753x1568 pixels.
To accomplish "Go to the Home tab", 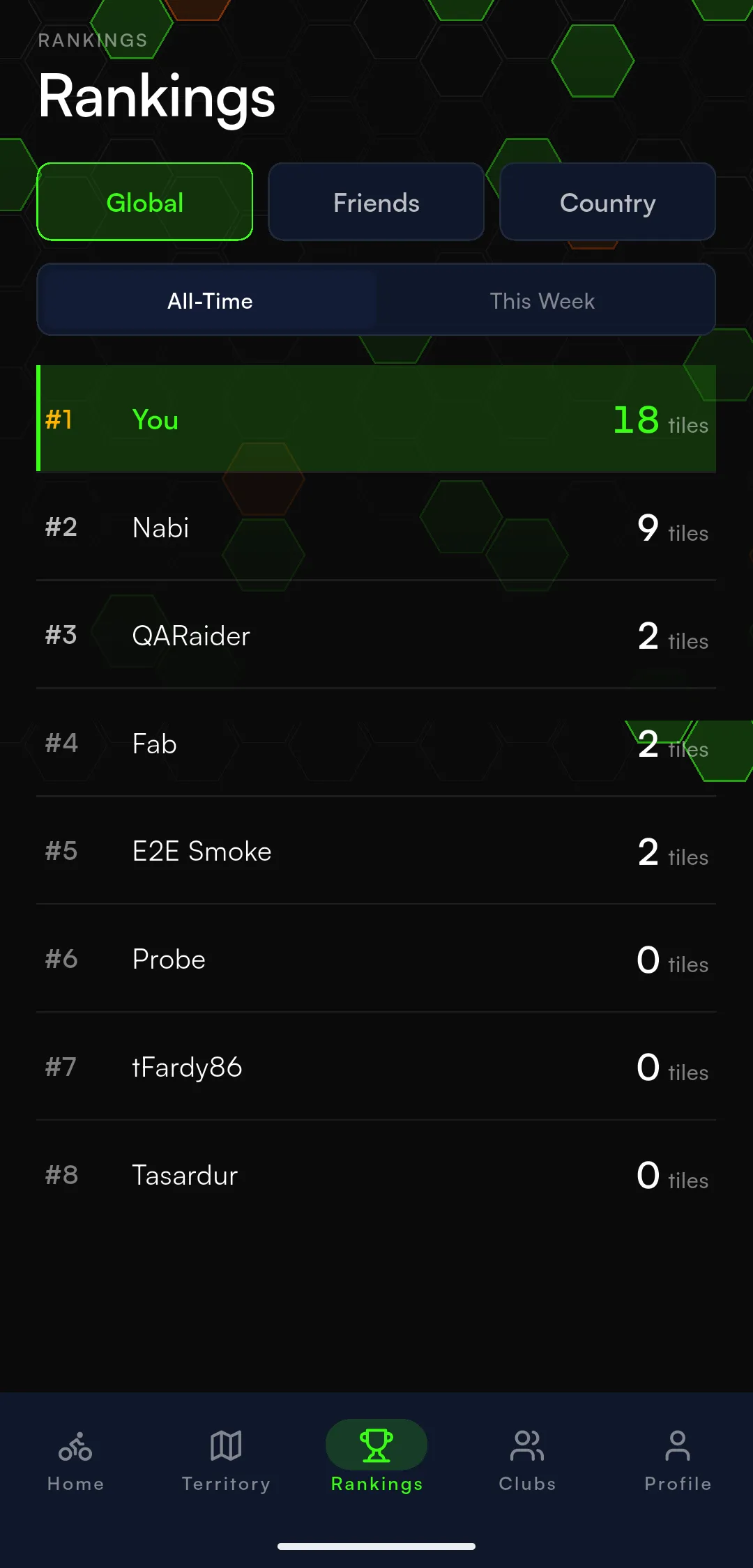I will [x=75, y=1460].
